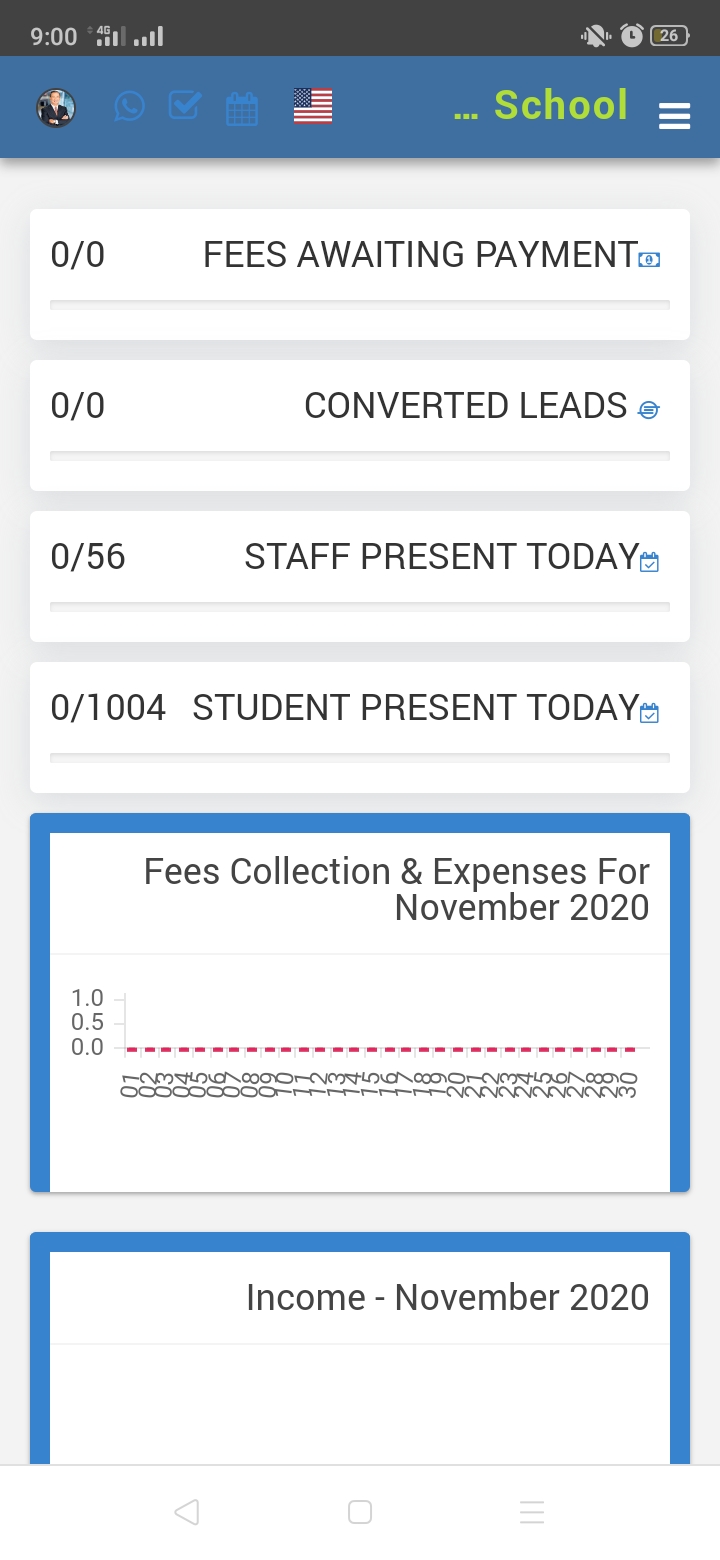720x1560 pixels.
Task: Open the task checklist icon
Action: coord(185,106)
